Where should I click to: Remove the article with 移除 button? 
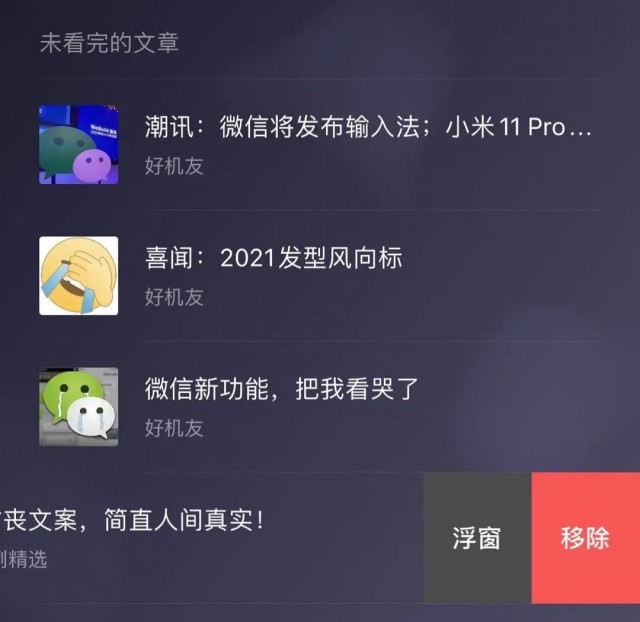(x=585, y=538)
